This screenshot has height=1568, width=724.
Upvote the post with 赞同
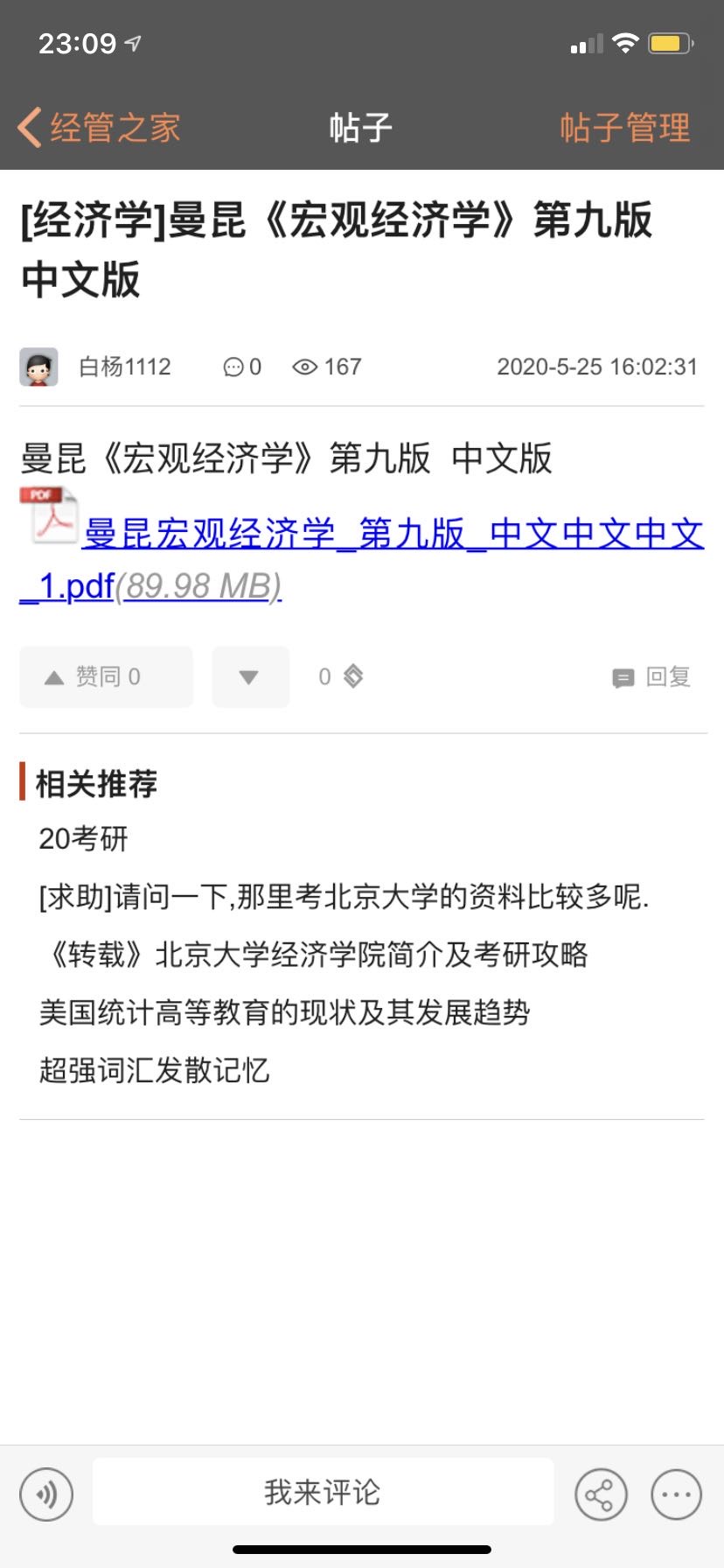click(106, 676)
